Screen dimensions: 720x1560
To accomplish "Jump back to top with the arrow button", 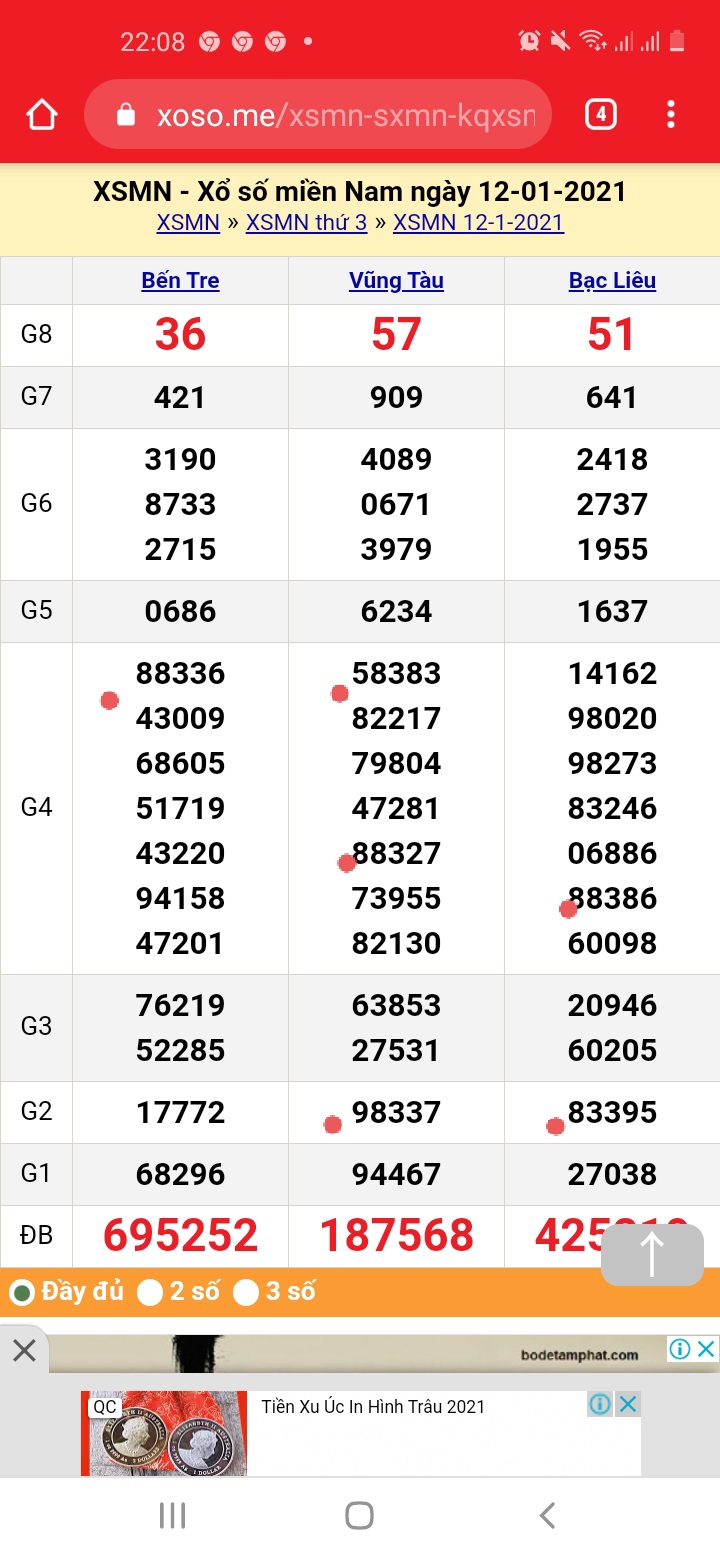I will point(652,1254).
